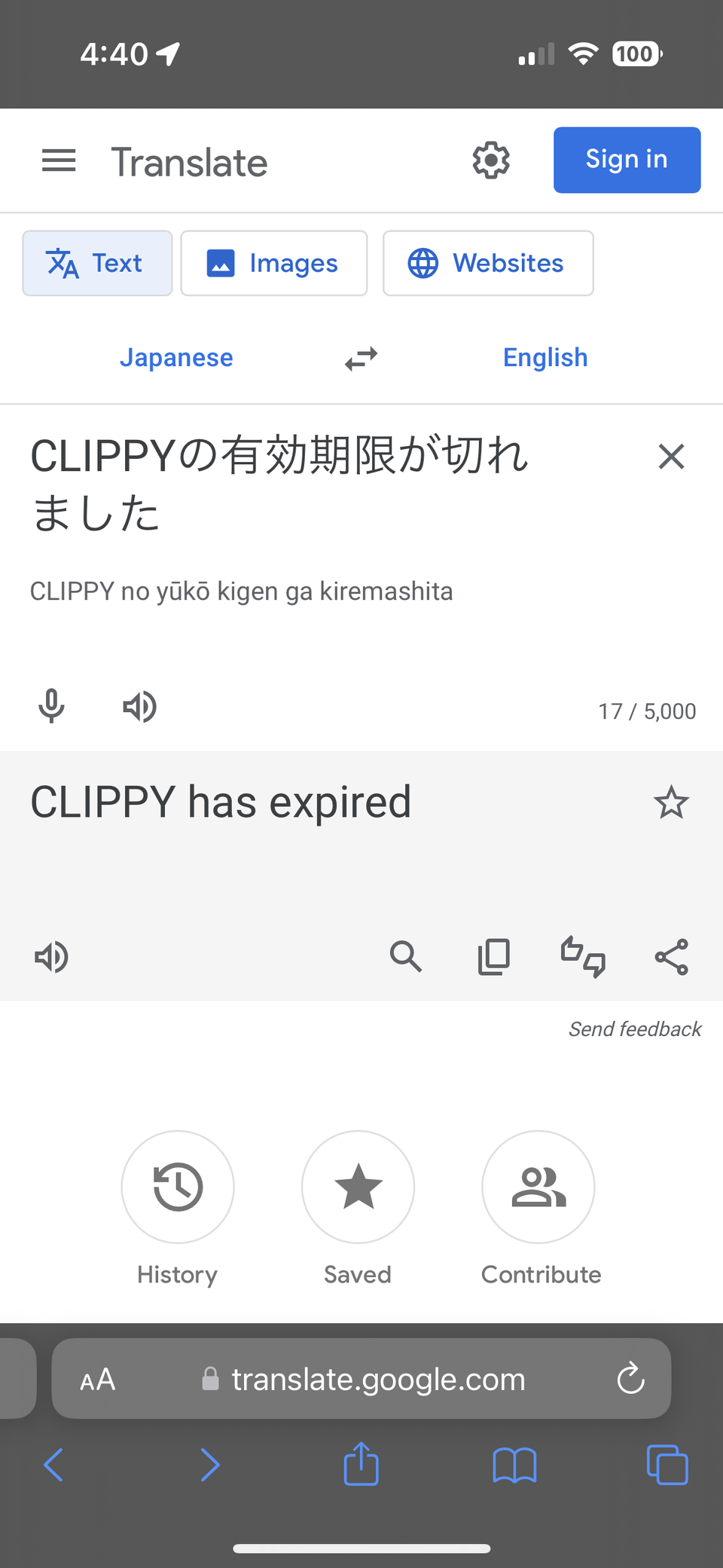The image size is (723, 1568).
Task: Clear the source text with the X
Action: click(671, 457)
